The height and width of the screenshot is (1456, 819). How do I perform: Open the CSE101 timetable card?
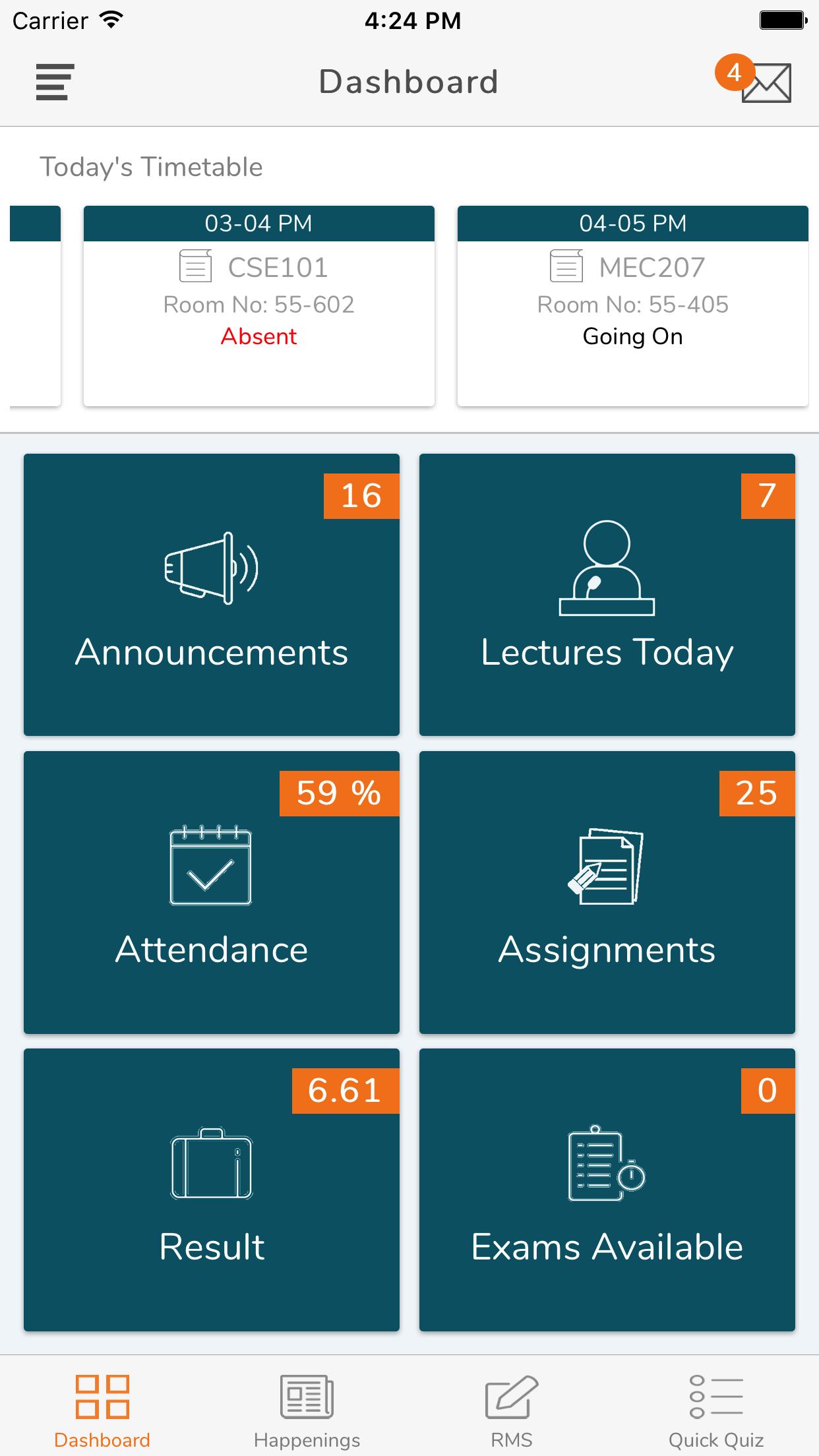coord(258,305)
